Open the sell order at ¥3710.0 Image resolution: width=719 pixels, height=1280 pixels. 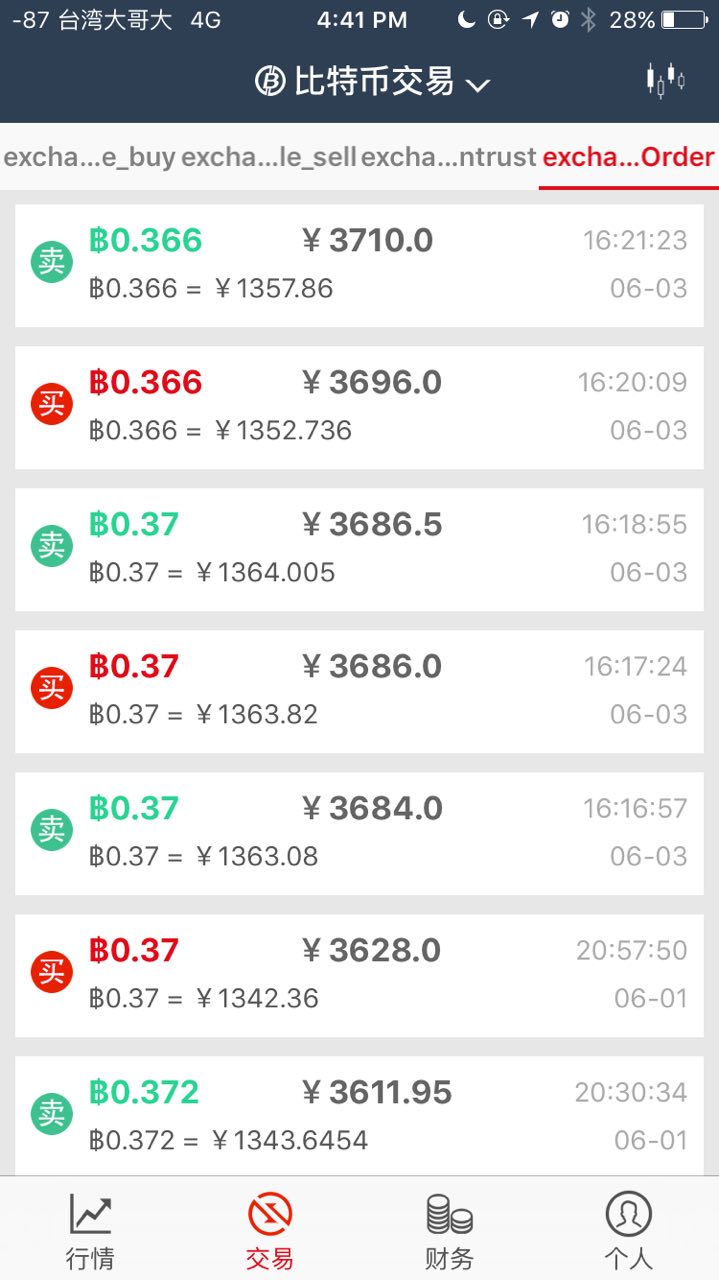click(359, 265)
